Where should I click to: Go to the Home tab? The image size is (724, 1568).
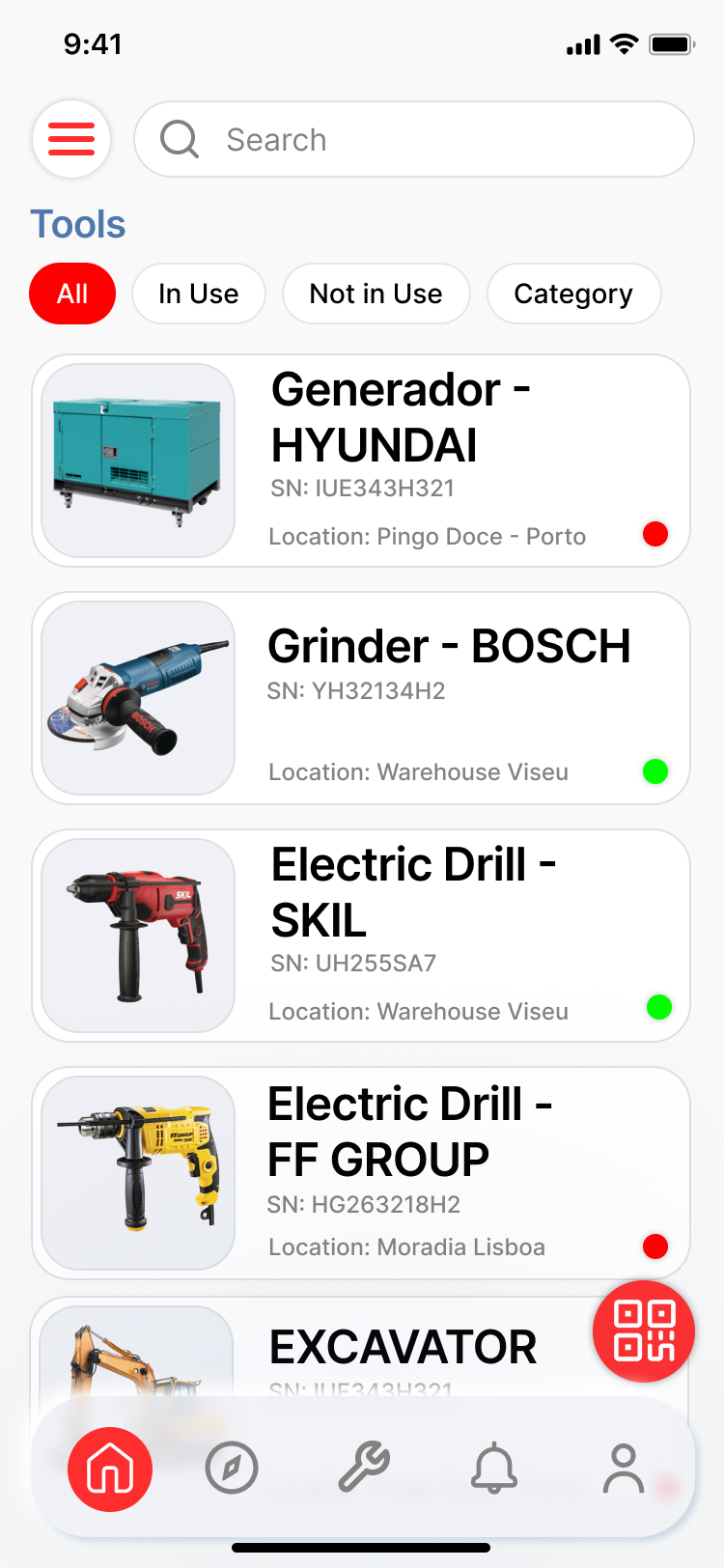pos(110,1469)
